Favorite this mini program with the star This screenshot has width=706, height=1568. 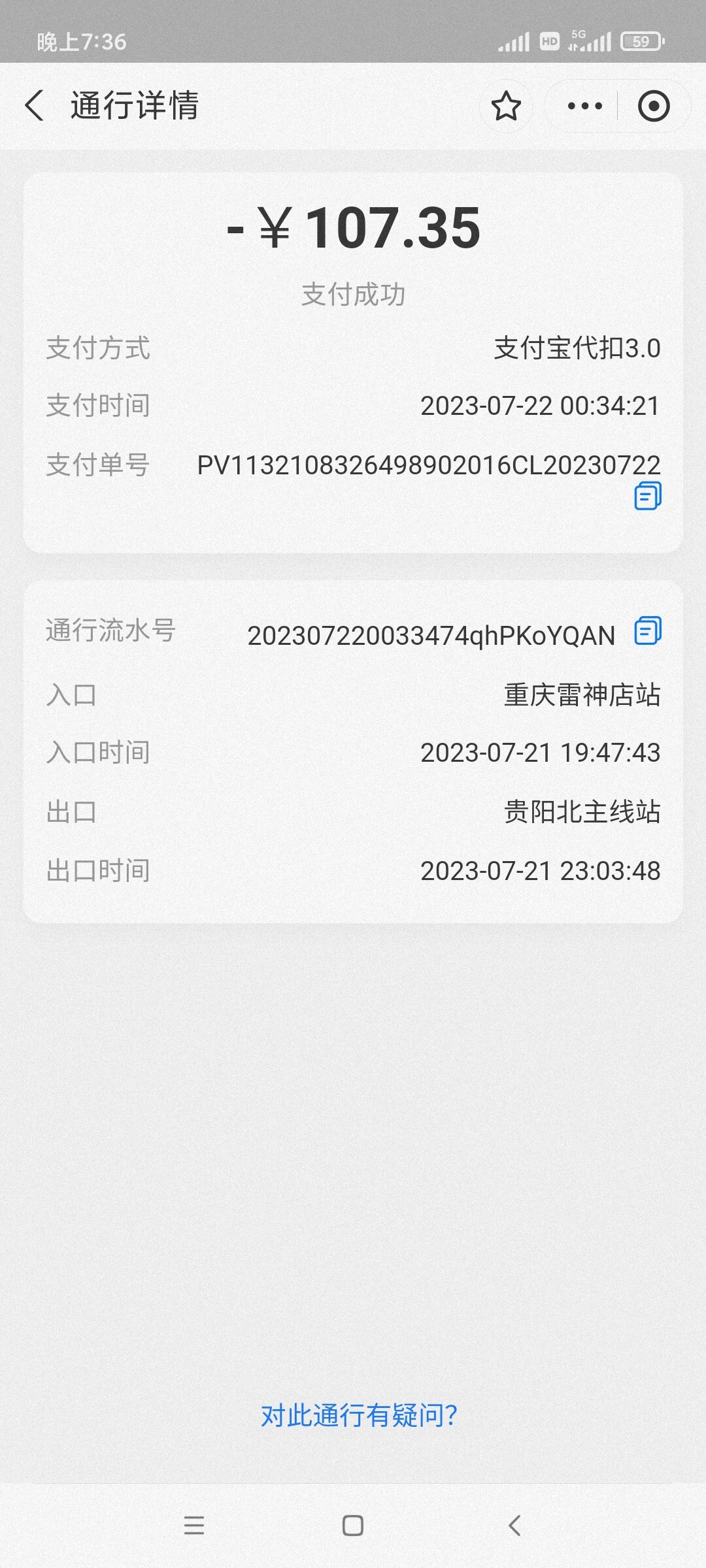pos(506,106)
